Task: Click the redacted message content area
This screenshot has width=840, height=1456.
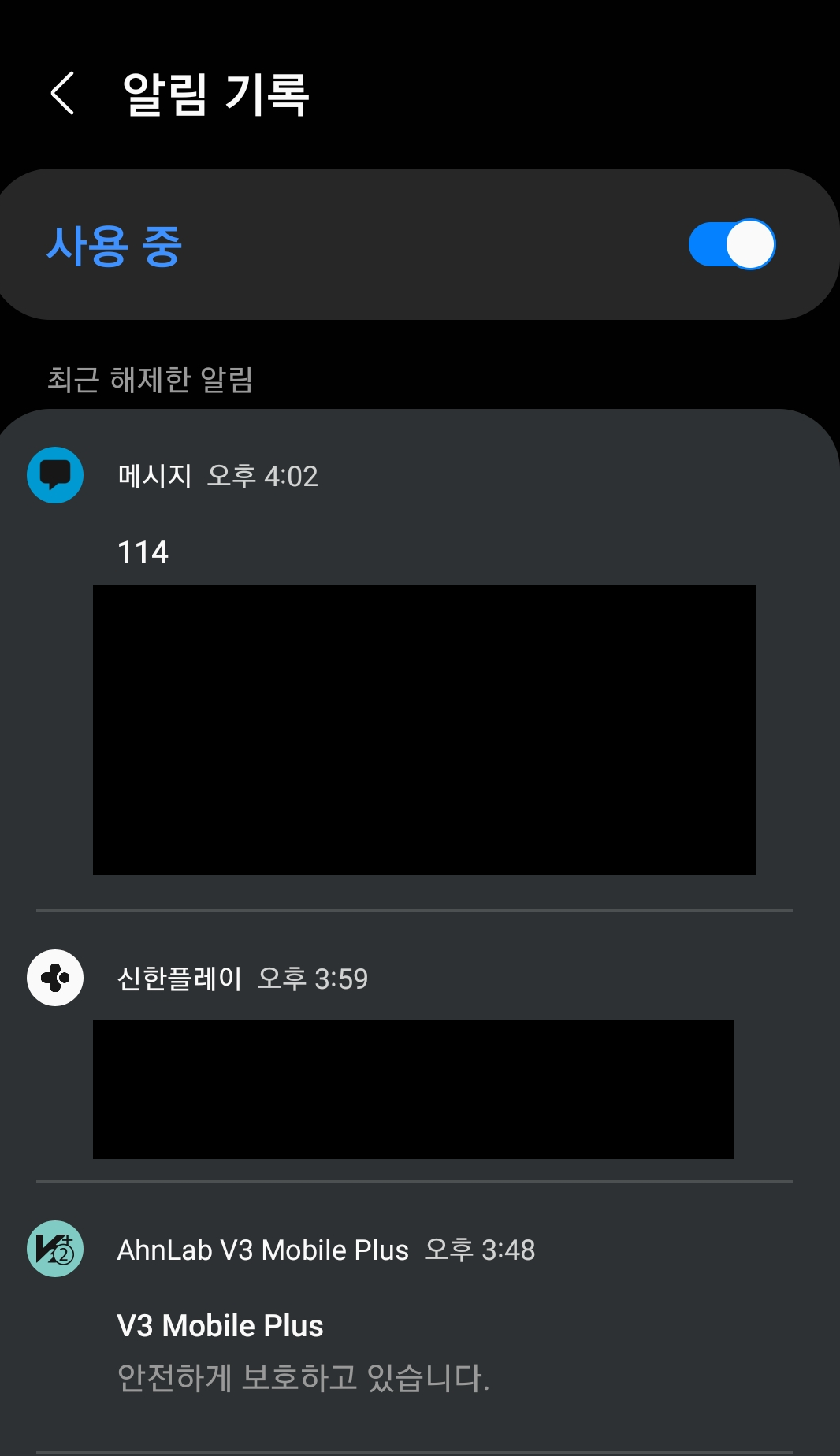Action: pyautogui.click(x=424, y=729)
